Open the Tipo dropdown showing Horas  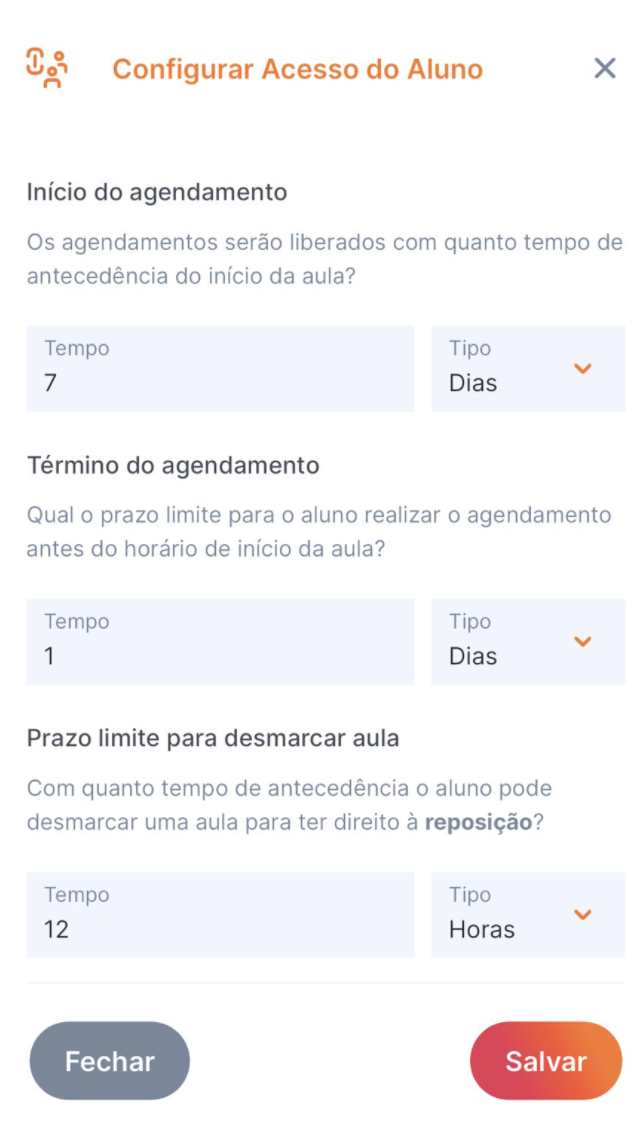click(528, 914)
